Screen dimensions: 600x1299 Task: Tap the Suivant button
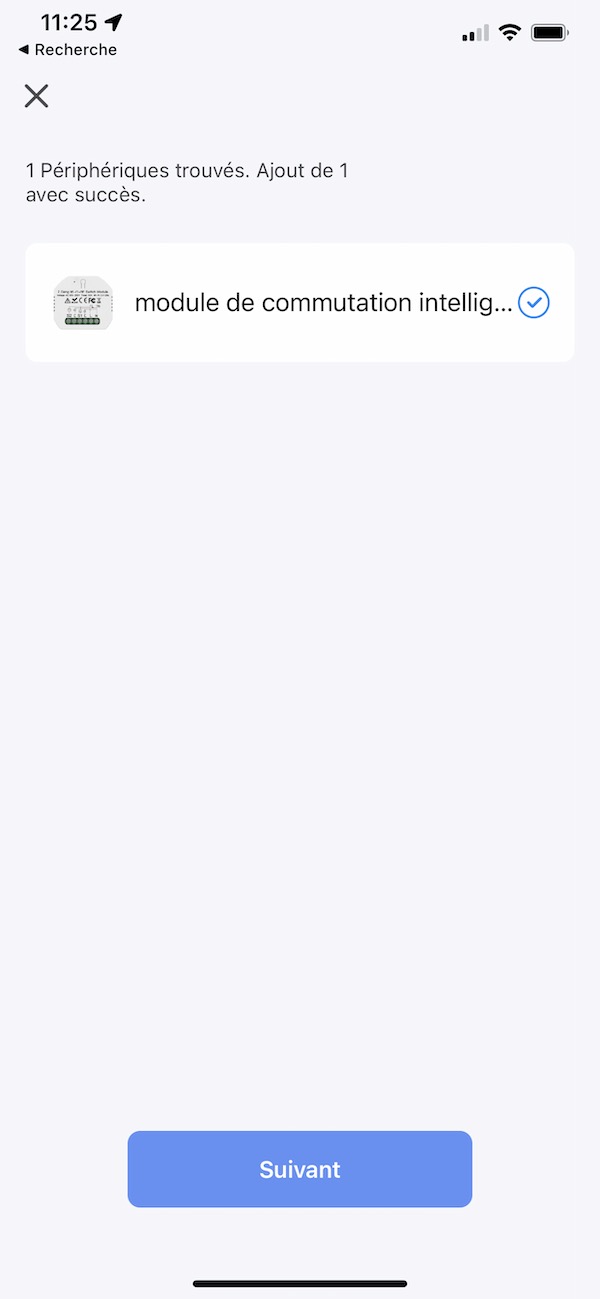pos(300,1169)
